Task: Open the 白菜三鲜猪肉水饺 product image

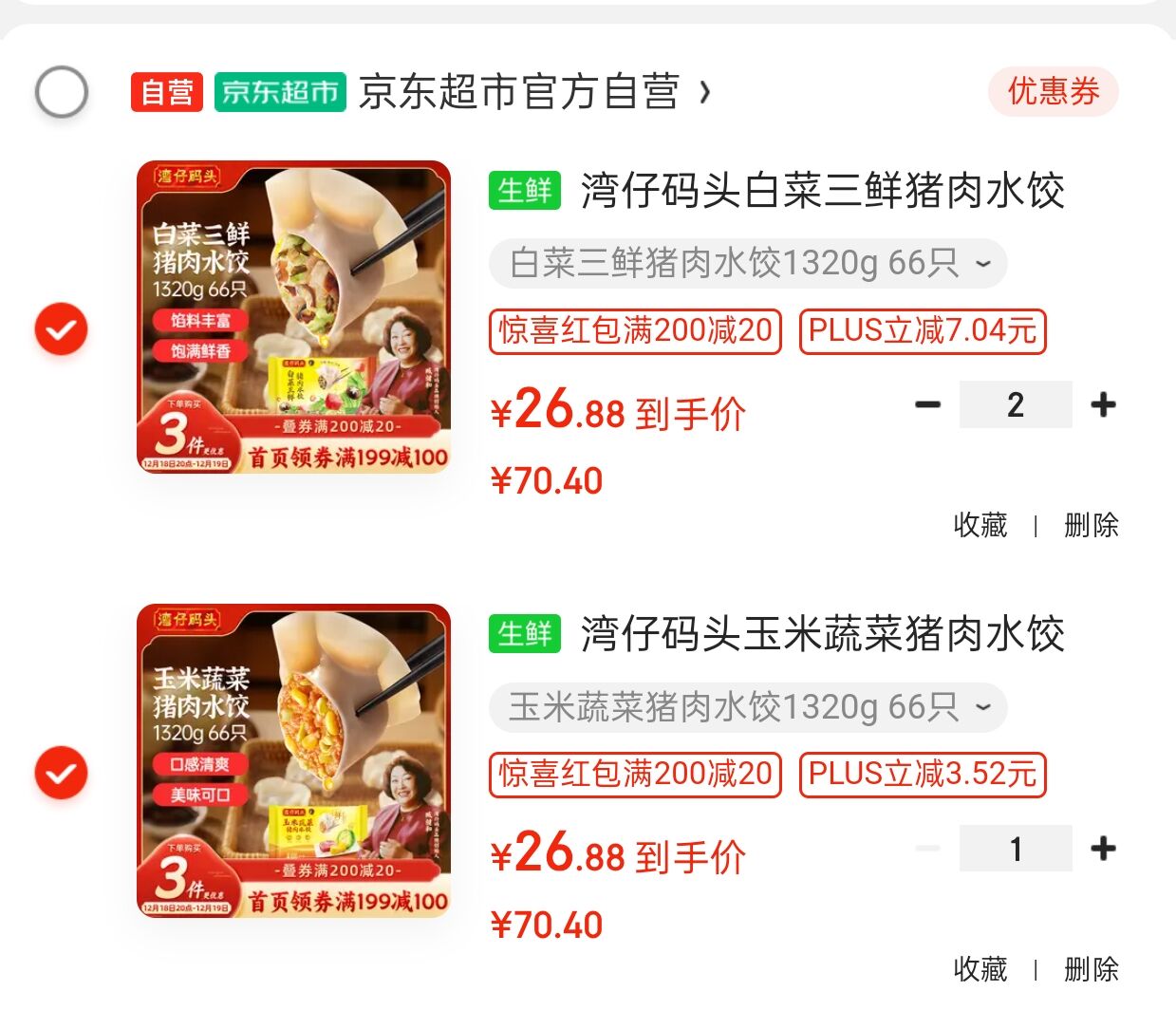Action: (x=293, y=317)
